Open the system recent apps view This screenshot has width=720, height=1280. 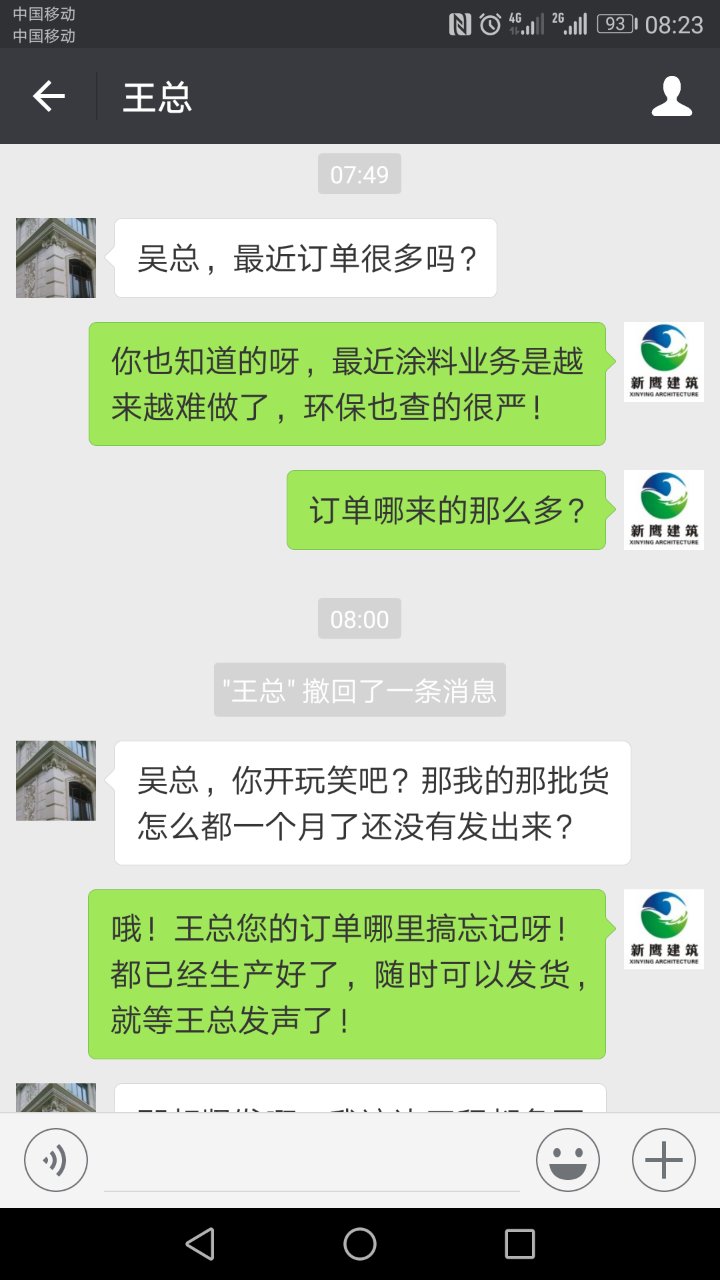pos(519,1244)
